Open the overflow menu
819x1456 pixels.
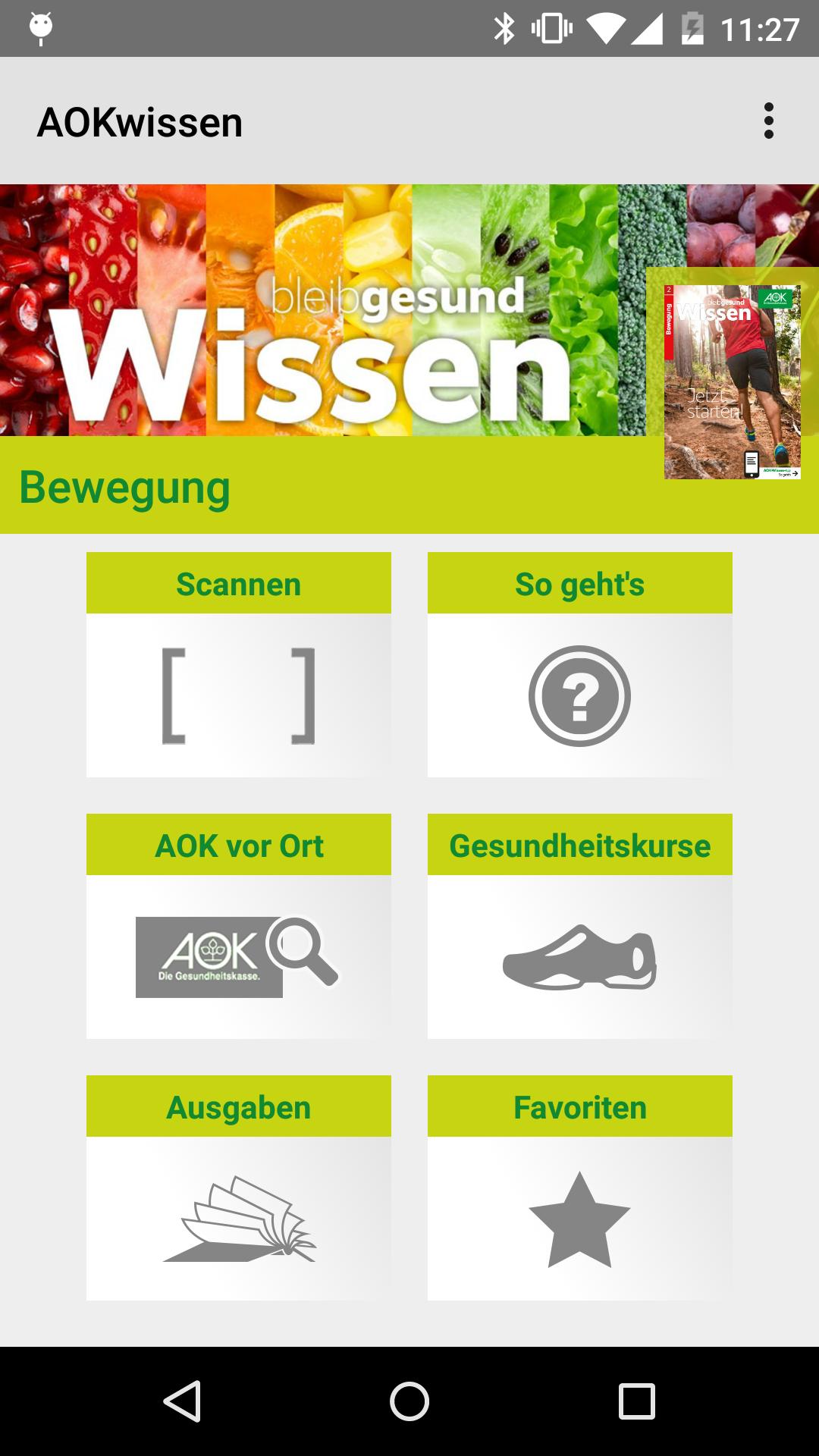[x=768, y=121]
